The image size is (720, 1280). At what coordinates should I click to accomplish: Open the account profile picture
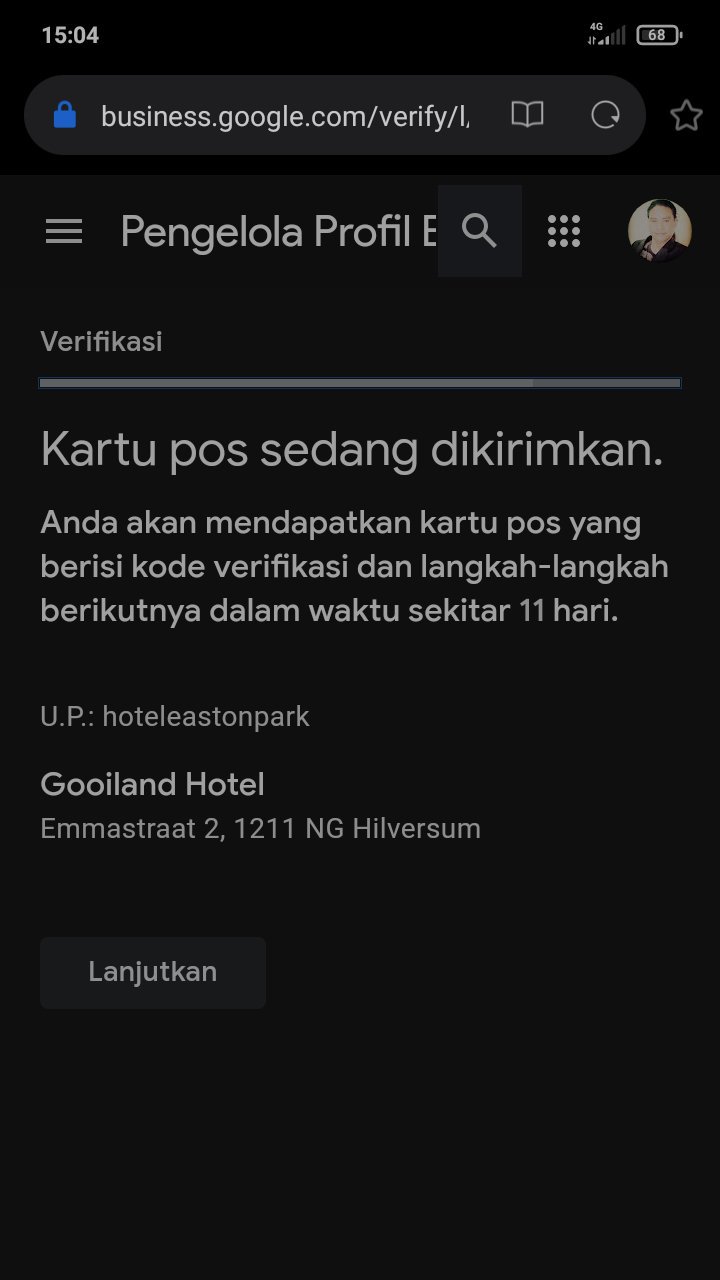tap(659, 231)
